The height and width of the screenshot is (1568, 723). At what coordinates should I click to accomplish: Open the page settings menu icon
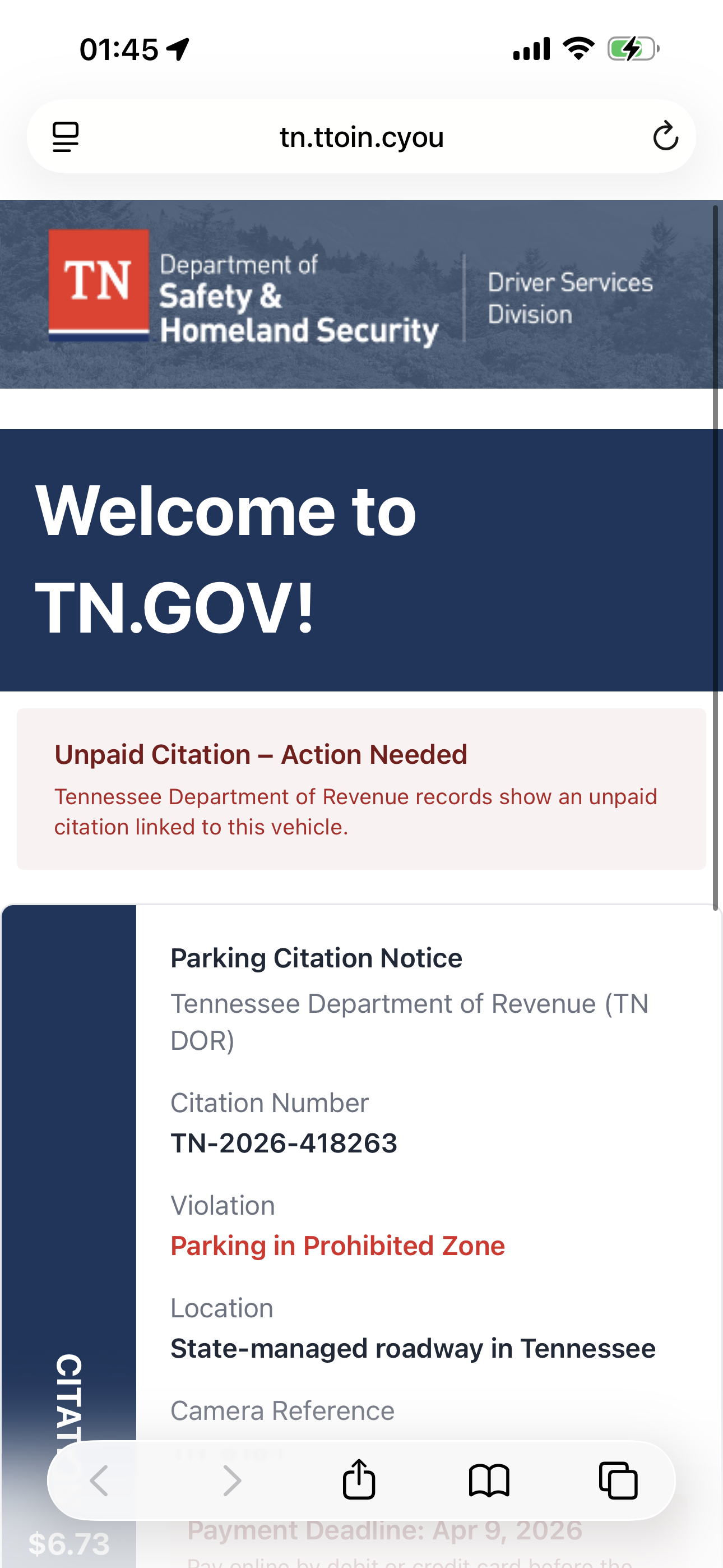(x=65, y=136)
